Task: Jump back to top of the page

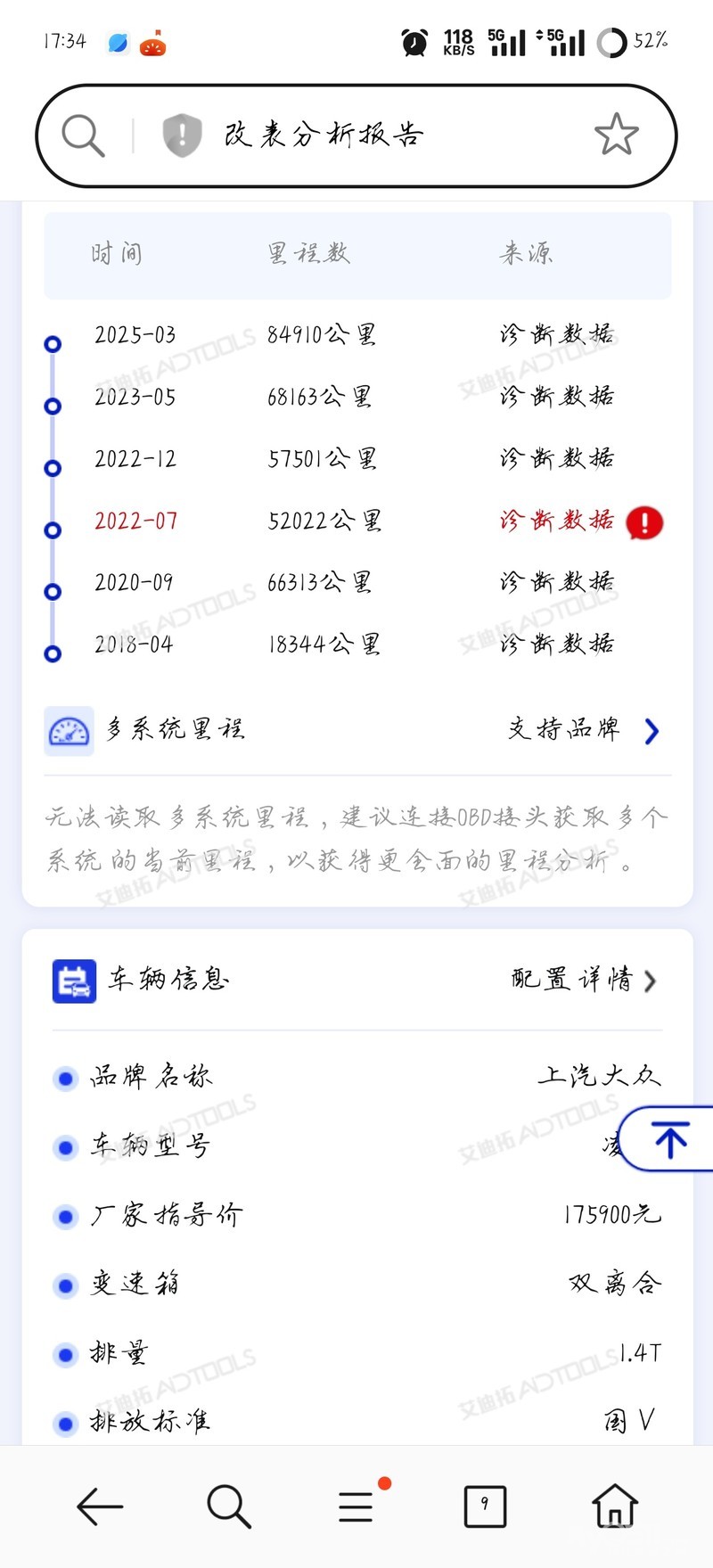Action: [x=669, y=1139]
